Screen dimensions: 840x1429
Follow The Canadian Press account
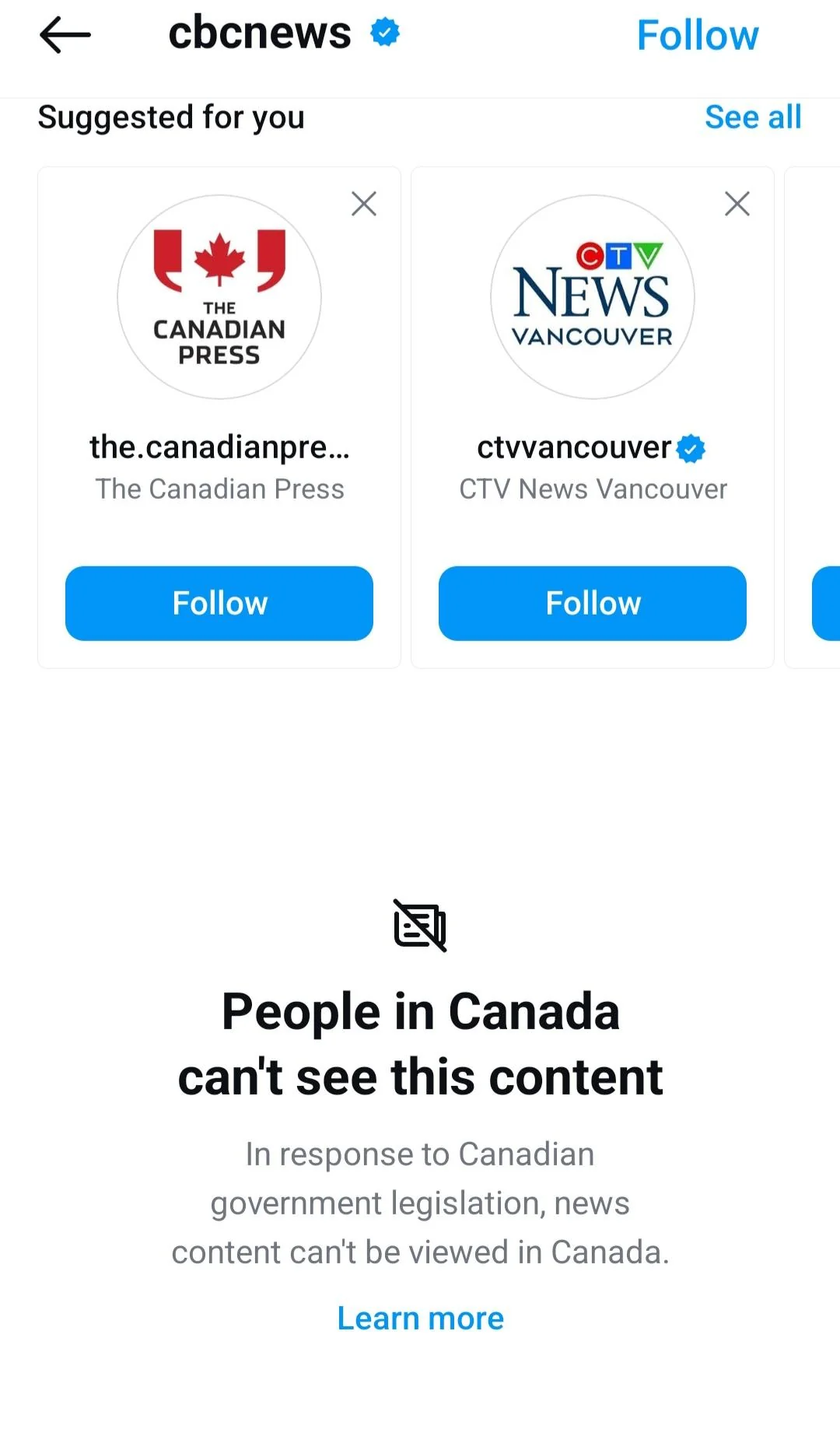tap(219, 603)
